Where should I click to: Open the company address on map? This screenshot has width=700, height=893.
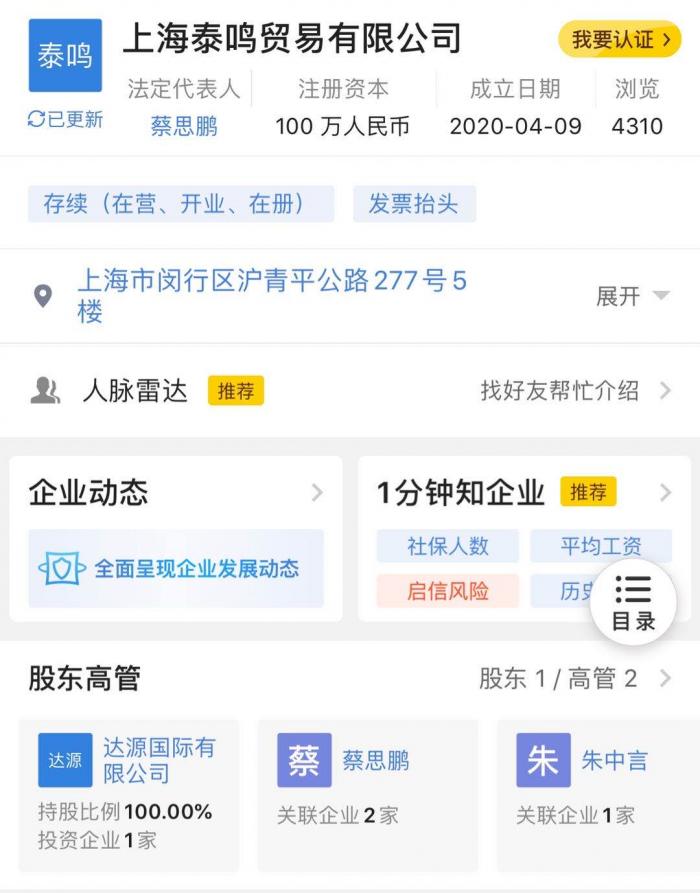[272, 295]
